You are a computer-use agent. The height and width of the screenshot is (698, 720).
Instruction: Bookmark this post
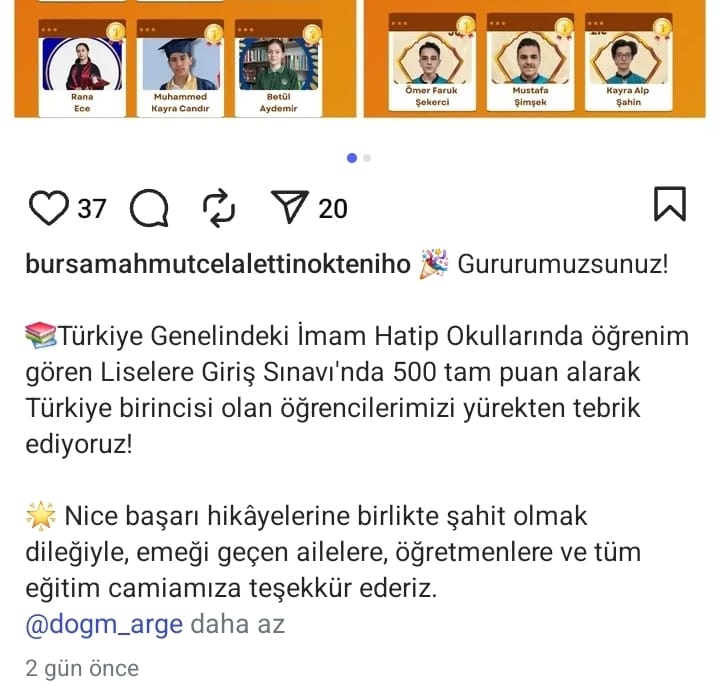coord(669,205)
